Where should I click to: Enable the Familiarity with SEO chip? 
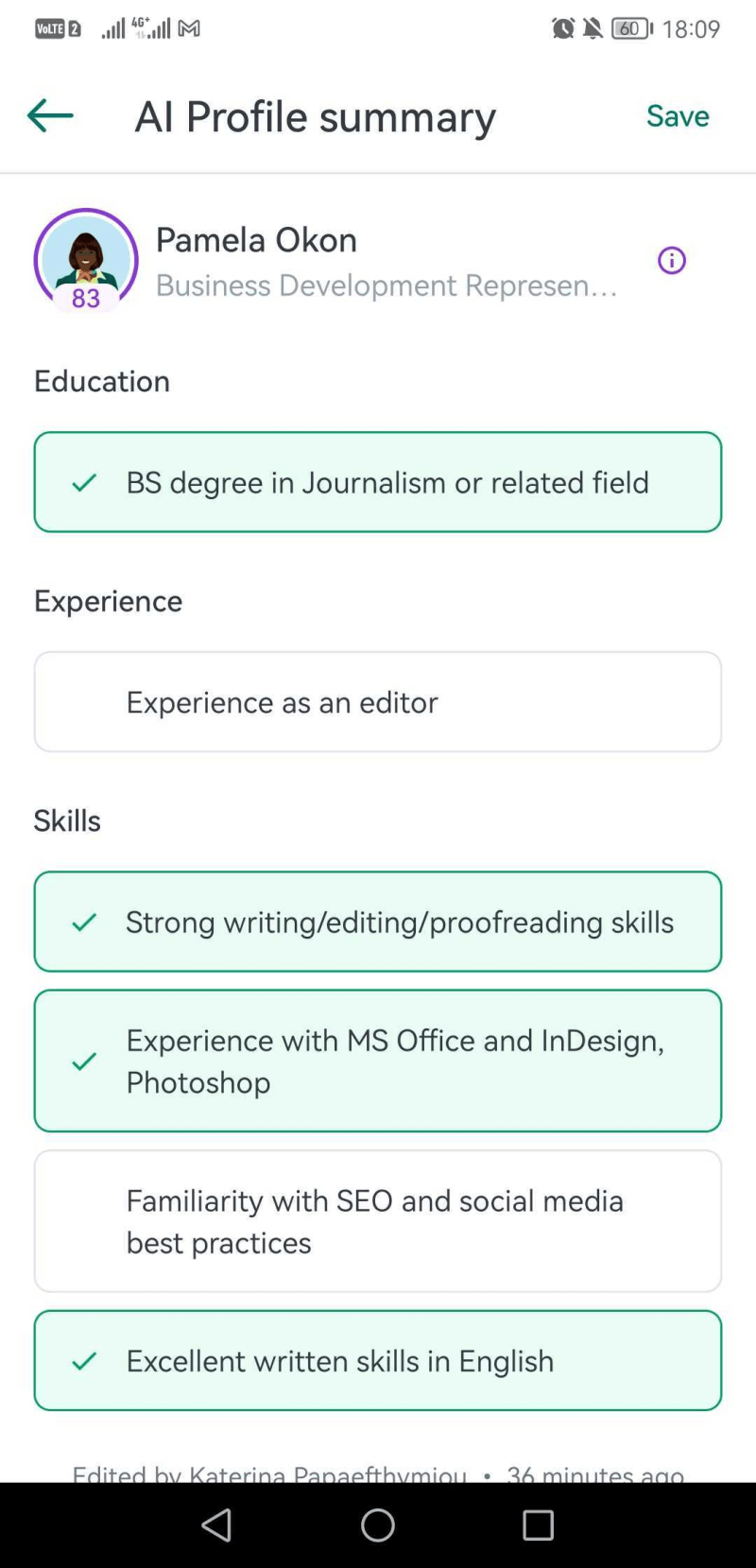[x=378, y=1221]
